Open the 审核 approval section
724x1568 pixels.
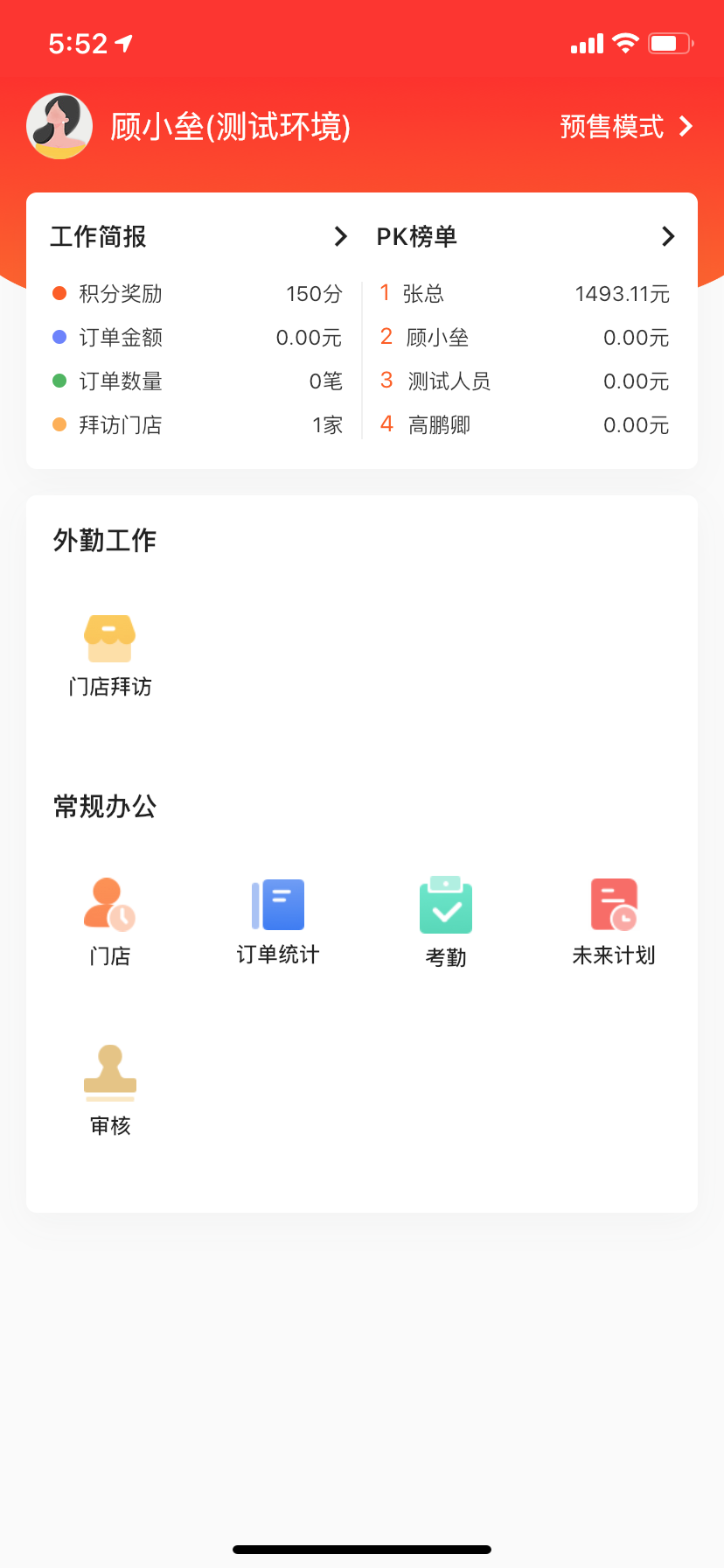110,1090
